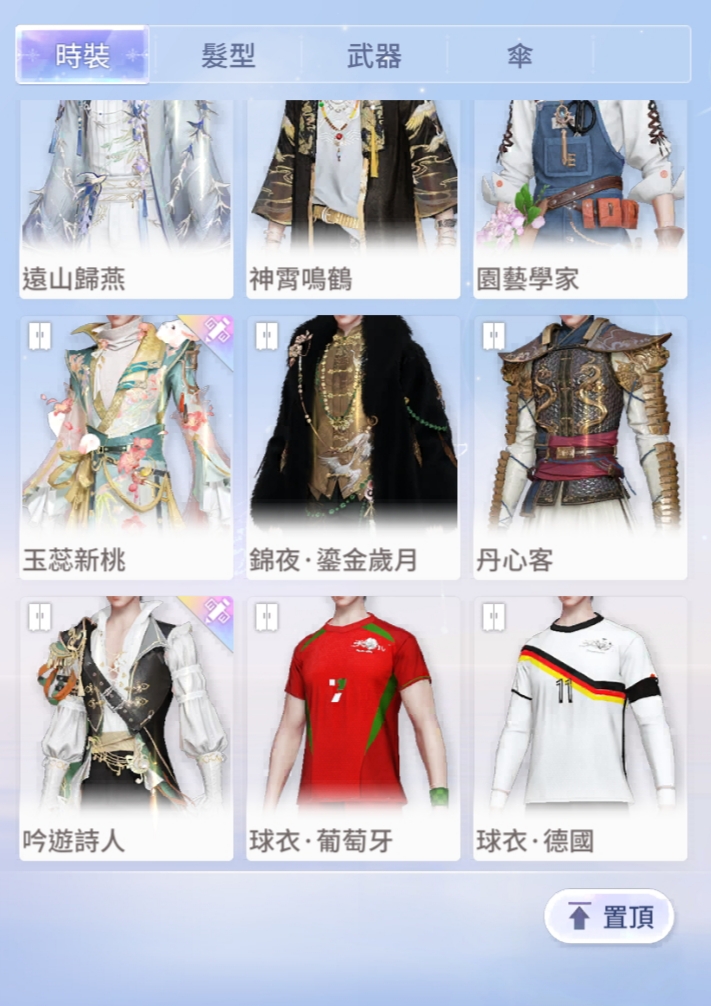Viewport: 711px width, 1006px height.
Task: Open the 傘 tab
Action: point(519,56)
